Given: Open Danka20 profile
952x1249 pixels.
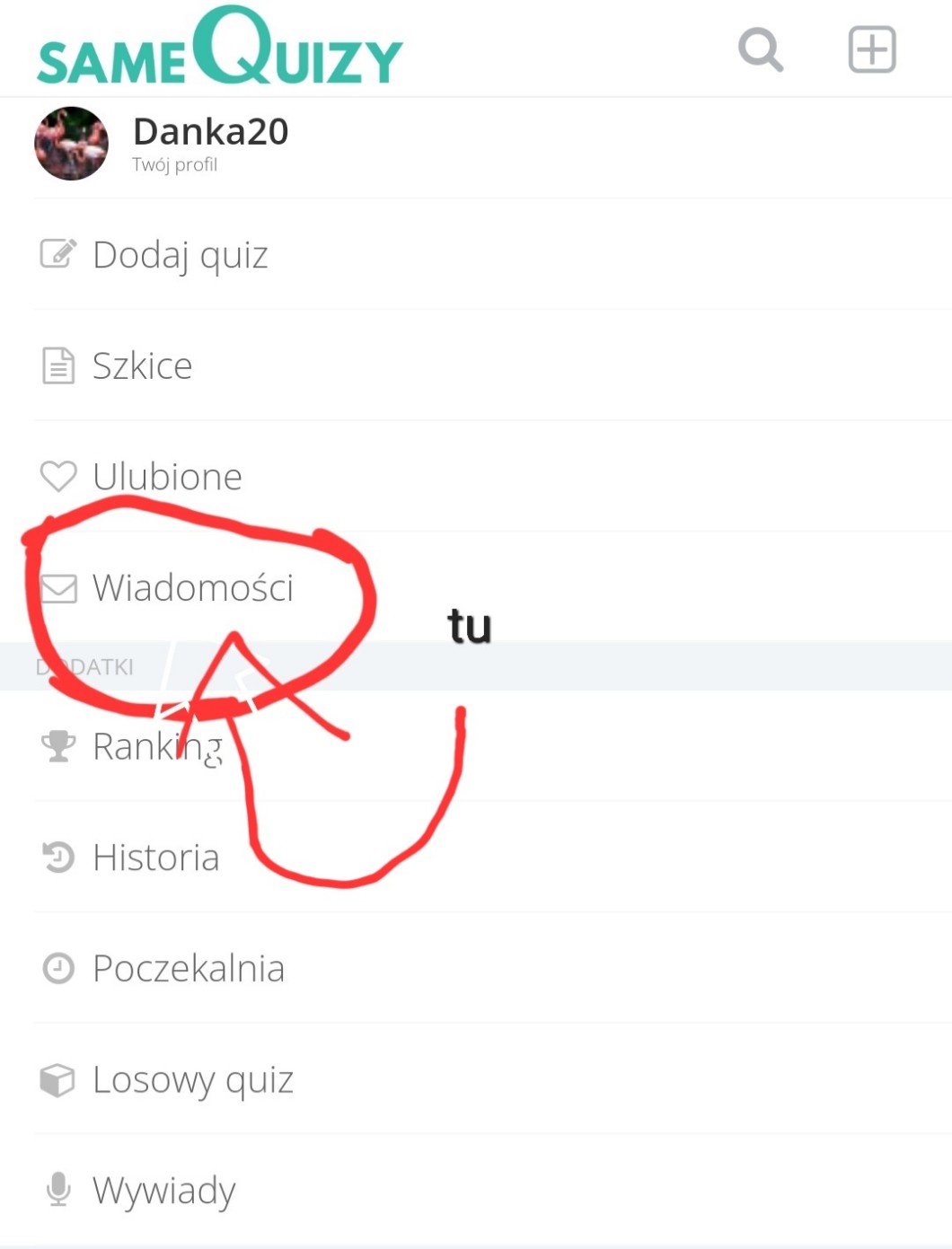Looking at the screenshot, I should [x=209, y=144].
